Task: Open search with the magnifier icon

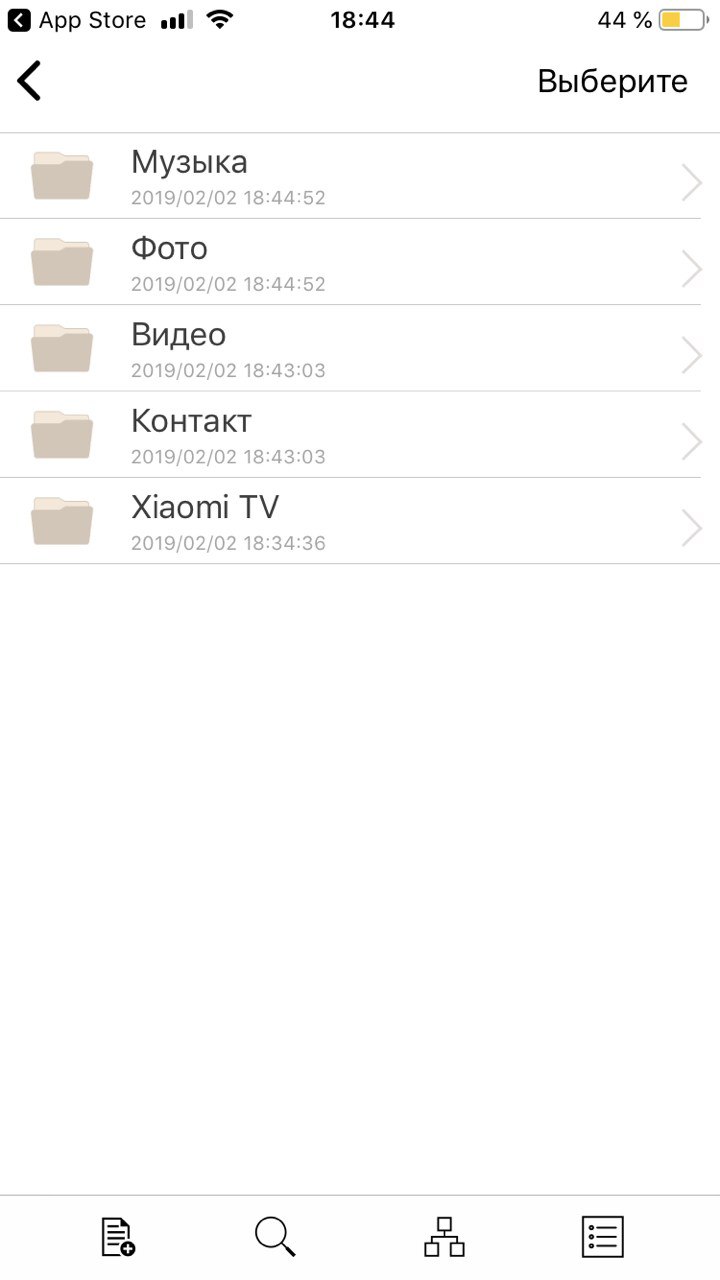Action: [275, 1237]
